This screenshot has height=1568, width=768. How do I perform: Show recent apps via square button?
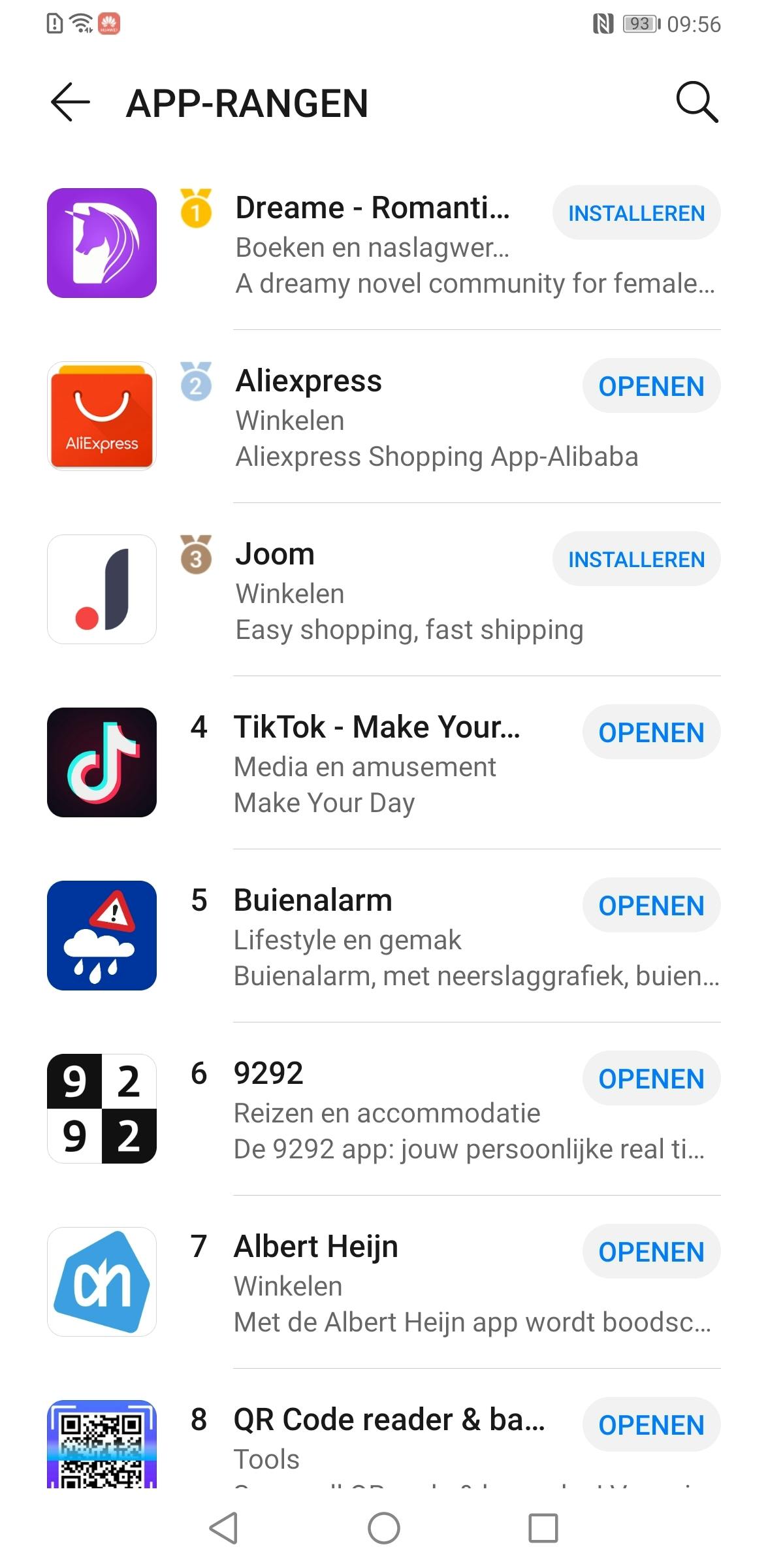coord(543,1528)
